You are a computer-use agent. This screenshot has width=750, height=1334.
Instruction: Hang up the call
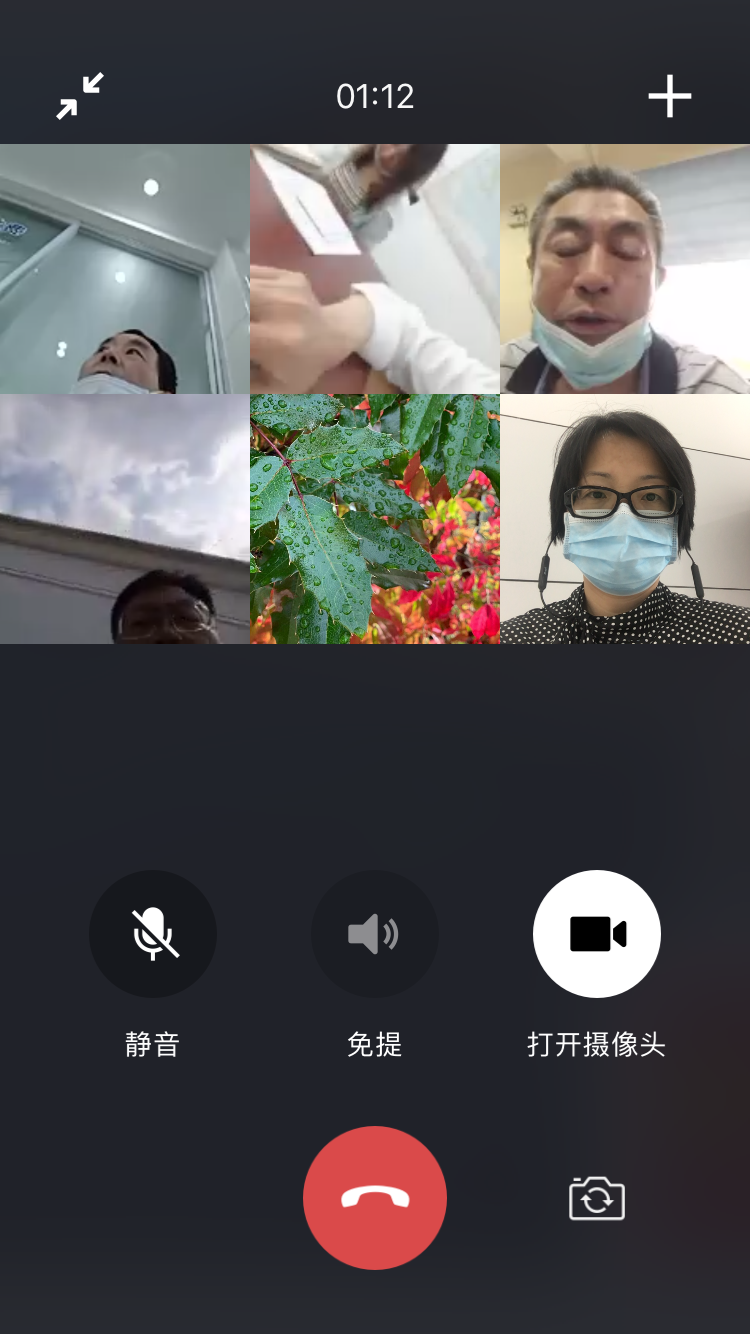375,1198
